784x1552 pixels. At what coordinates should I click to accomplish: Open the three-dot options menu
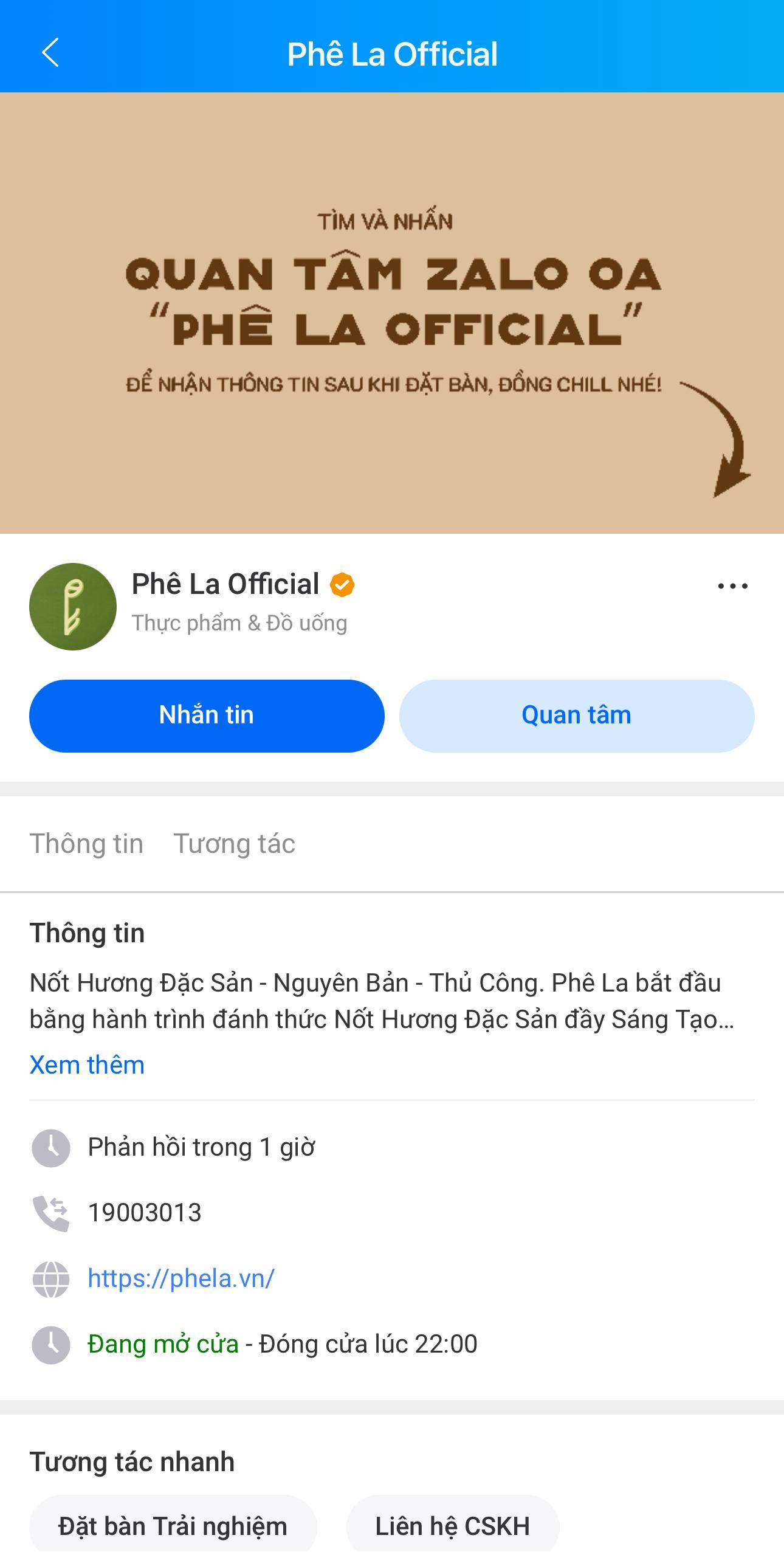(732, 585)
